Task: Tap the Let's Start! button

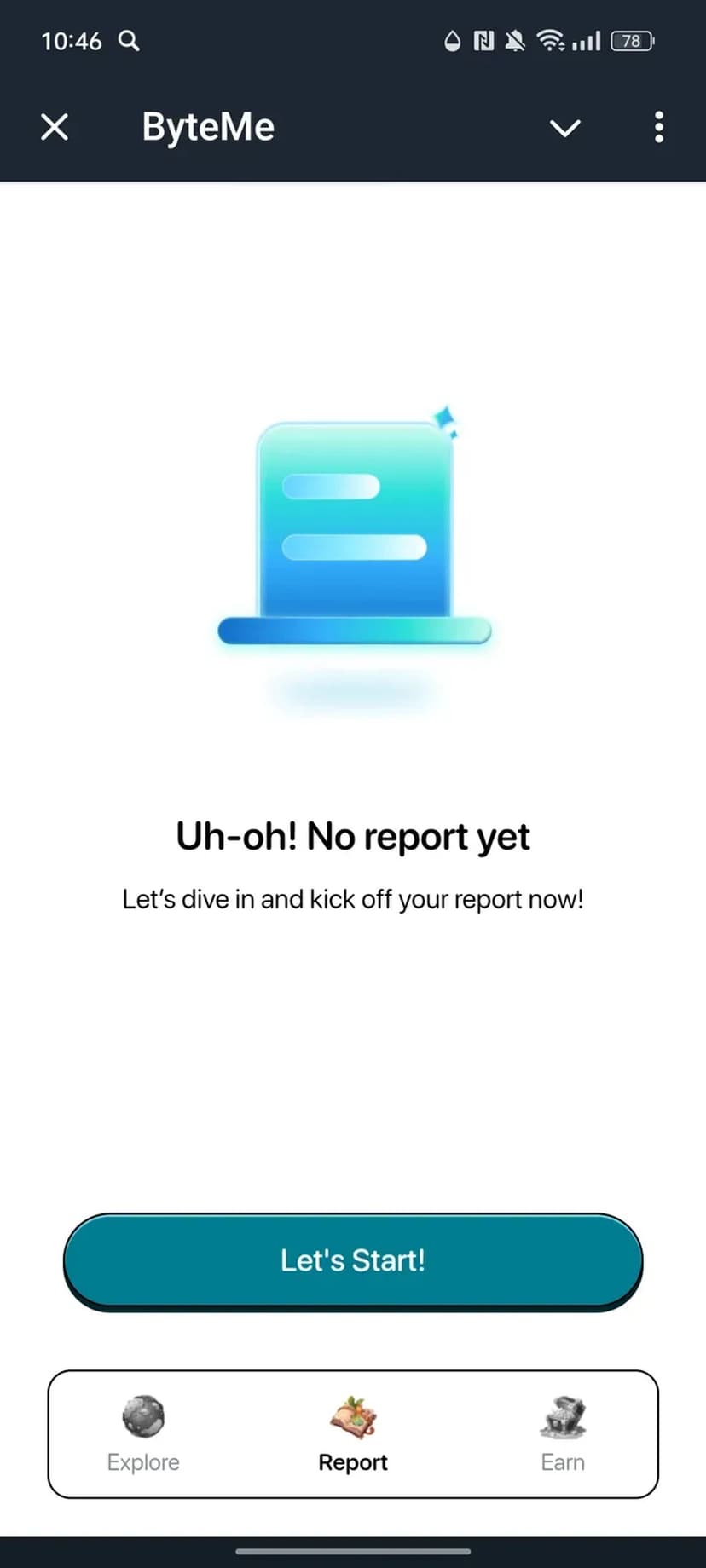Action: (353, 1260)
